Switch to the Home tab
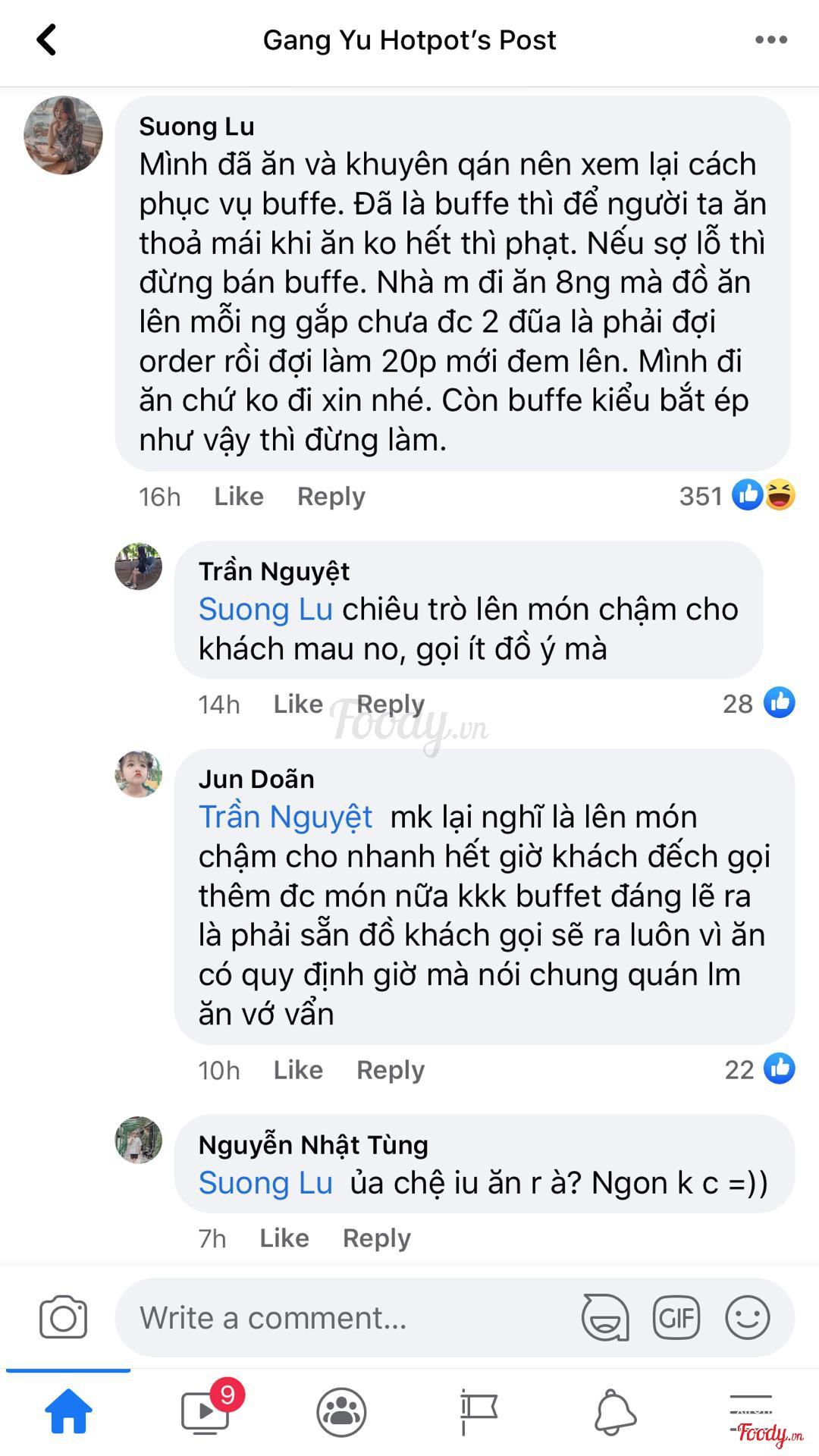 coord(68,1412)
